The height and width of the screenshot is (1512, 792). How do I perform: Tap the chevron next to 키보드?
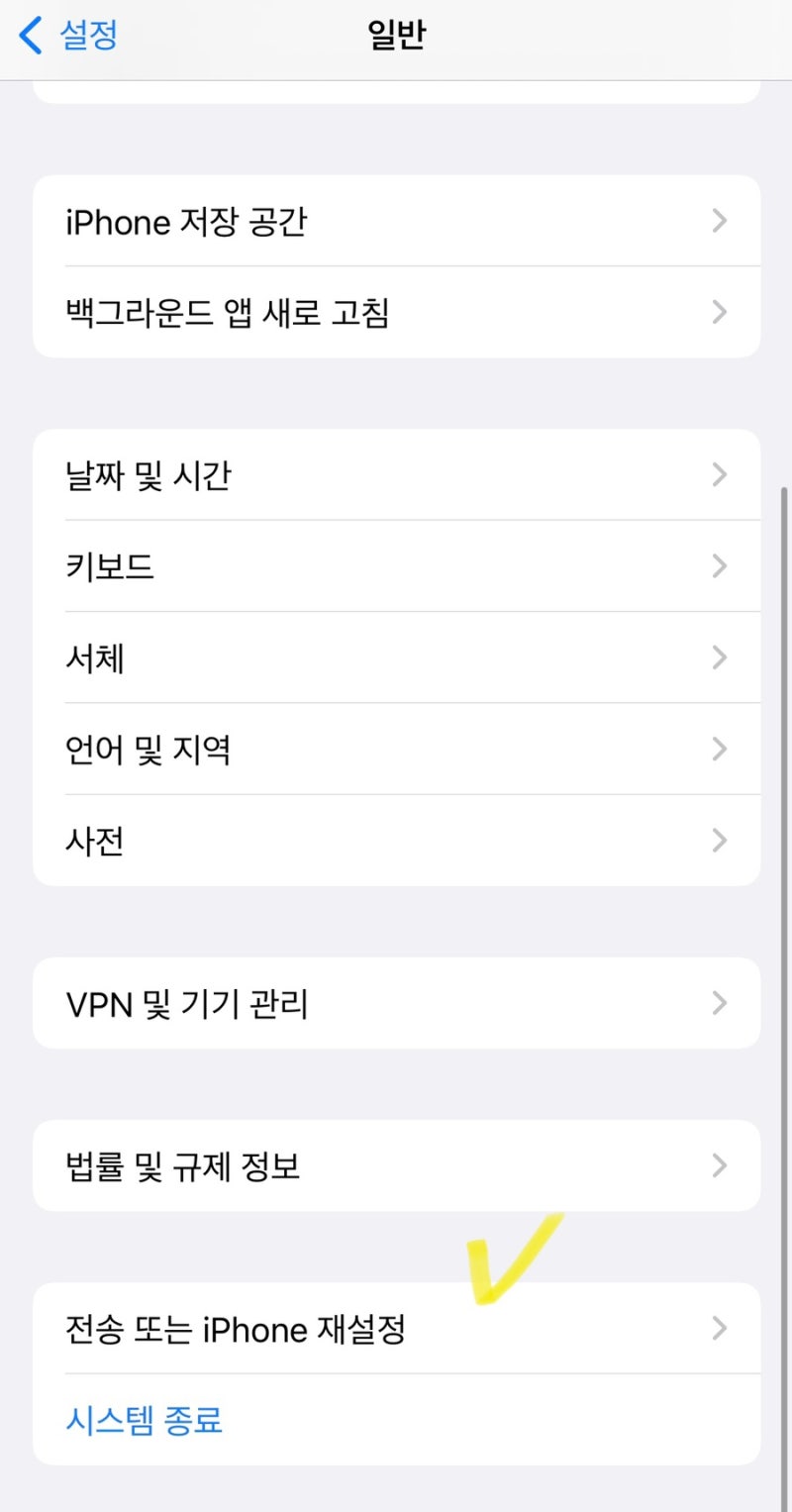[x=719, y=565]
